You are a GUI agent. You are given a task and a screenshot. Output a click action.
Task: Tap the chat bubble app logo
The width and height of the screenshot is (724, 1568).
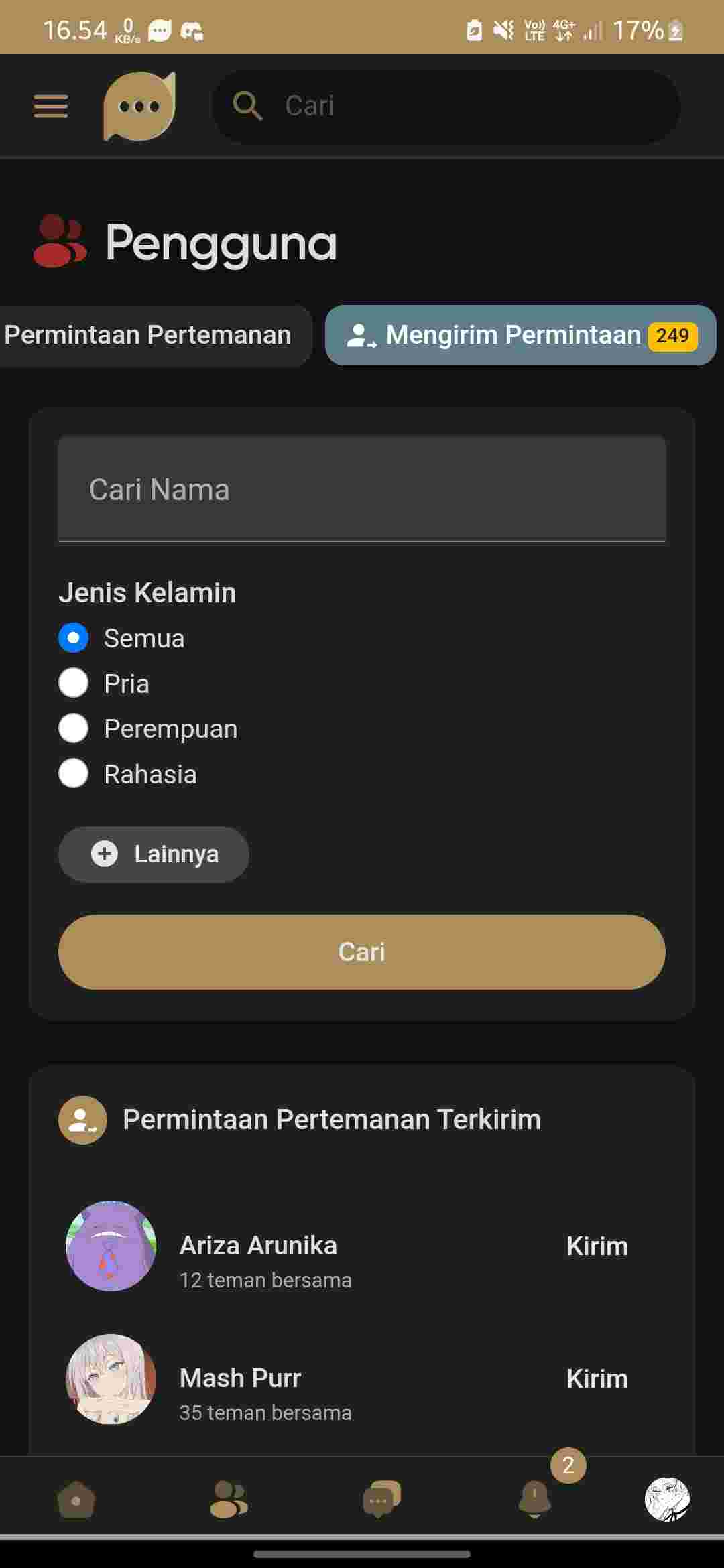(139, 106)
